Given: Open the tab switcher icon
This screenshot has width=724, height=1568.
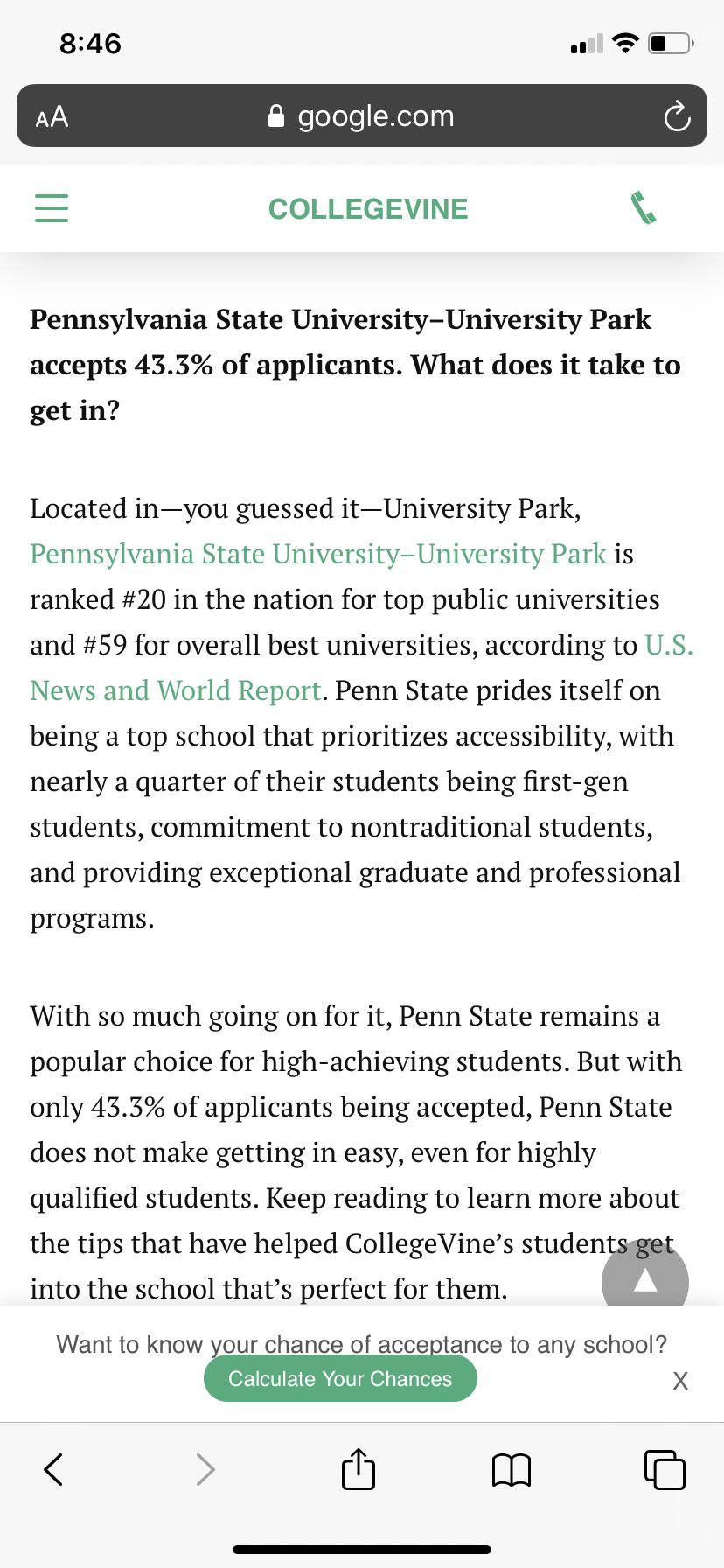Looking at the screenshot, I should [x=664, y=1469].
